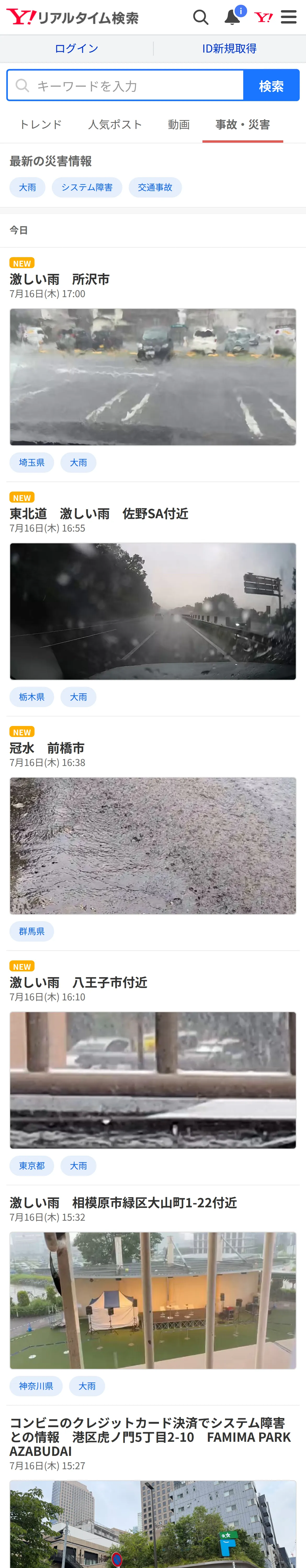The image size is (306, 1568).
Task: Tap the 埼玉県 tag
Action: tap(32, 463)
